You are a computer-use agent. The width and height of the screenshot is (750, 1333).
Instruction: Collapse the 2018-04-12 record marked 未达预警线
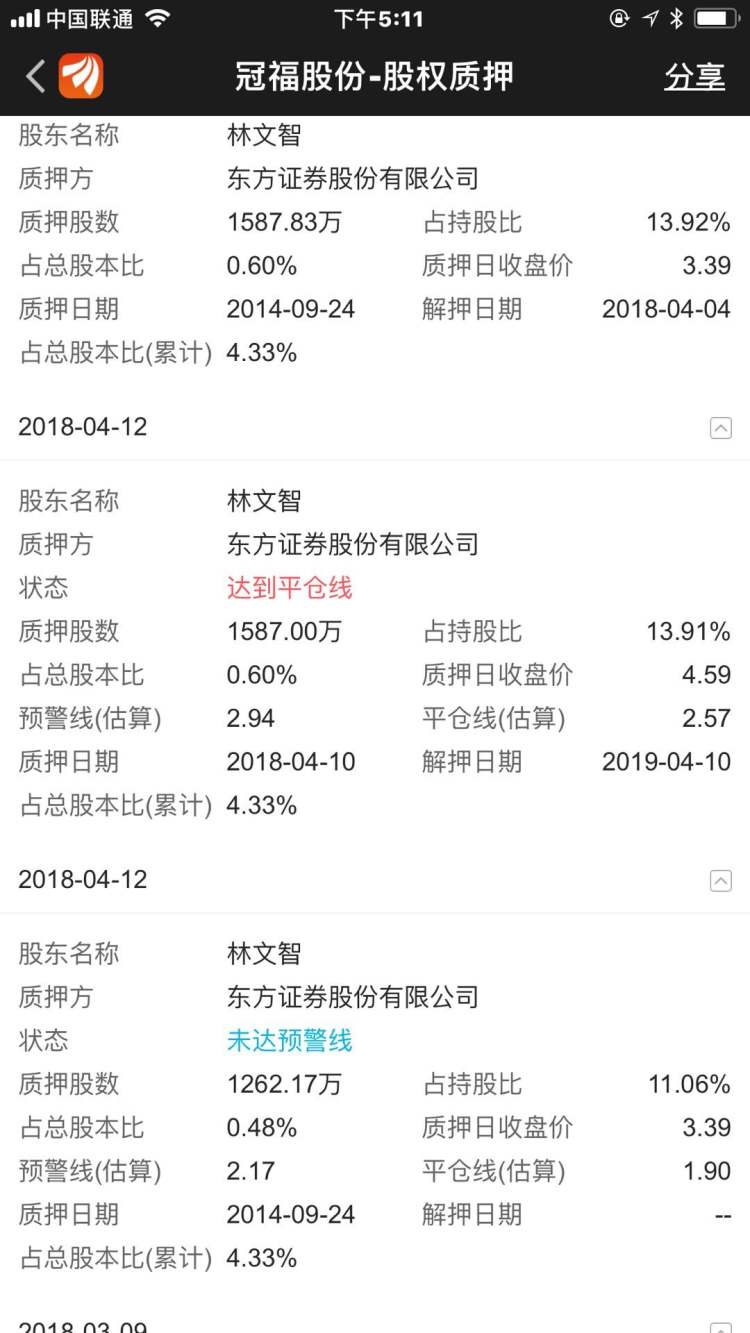tap(720, 881)
